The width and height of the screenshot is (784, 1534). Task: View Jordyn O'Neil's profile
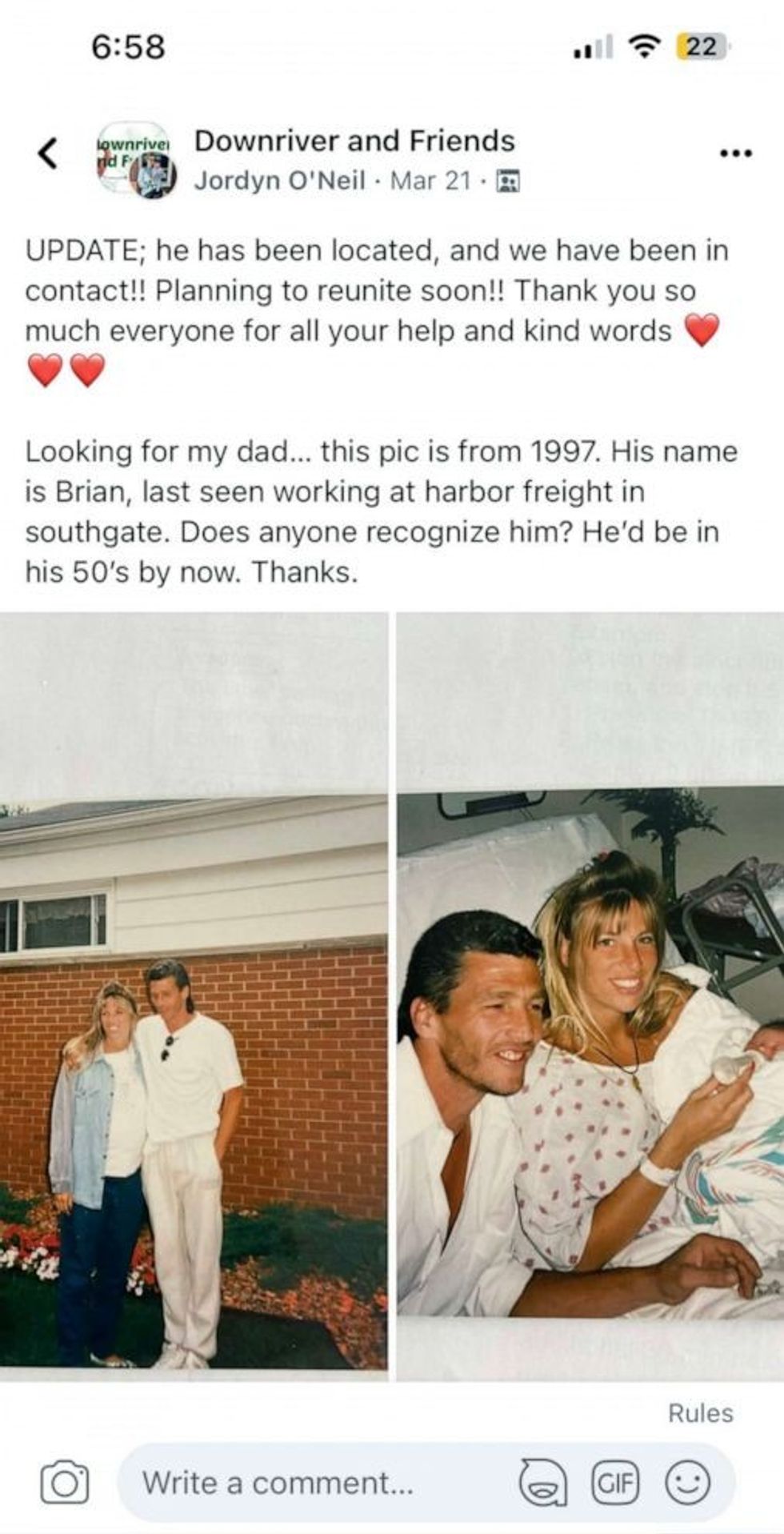280,181
